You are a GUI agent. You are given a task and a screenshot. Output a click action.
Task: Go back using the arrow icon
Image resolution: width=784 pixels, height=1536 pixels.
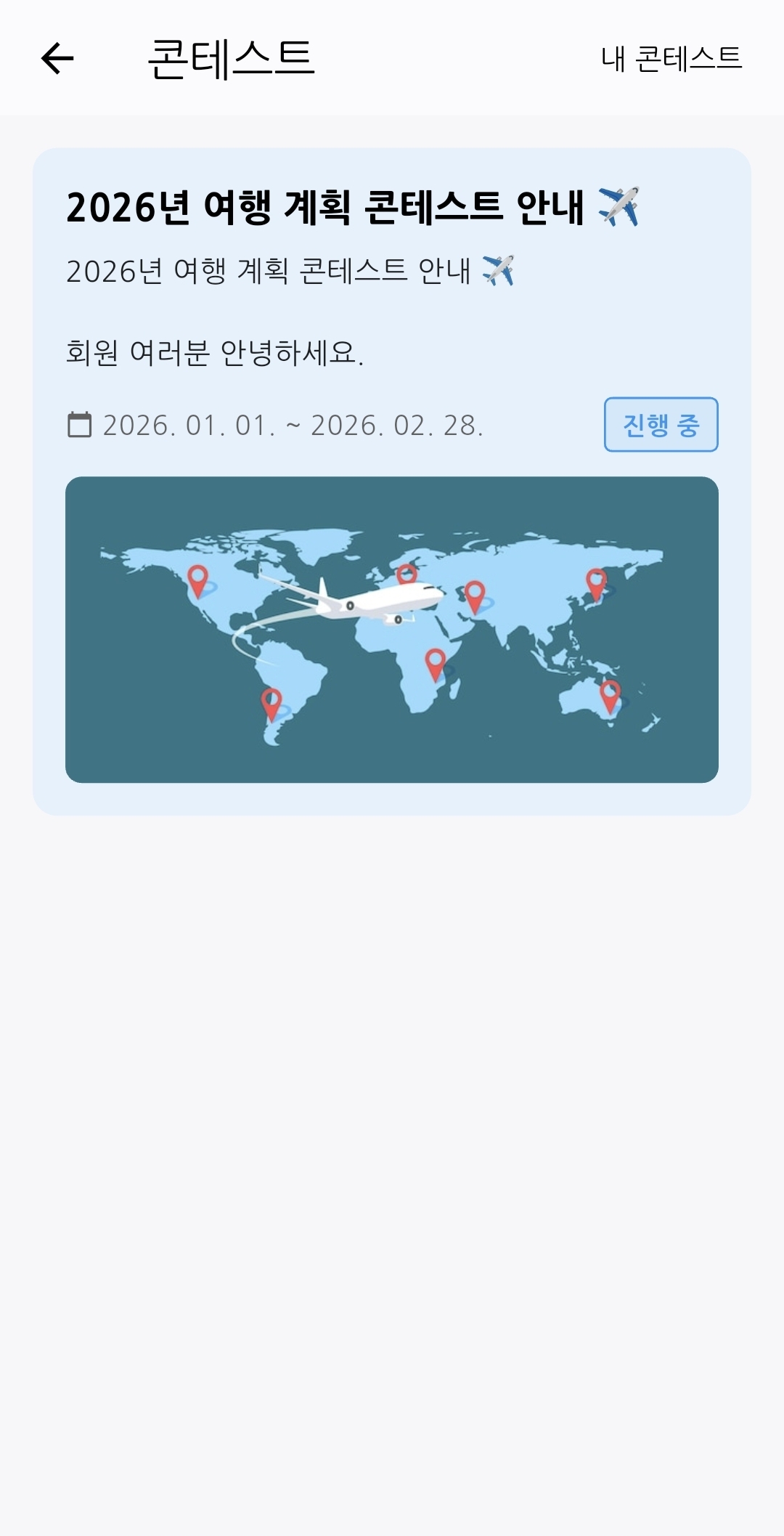(57, 58)
